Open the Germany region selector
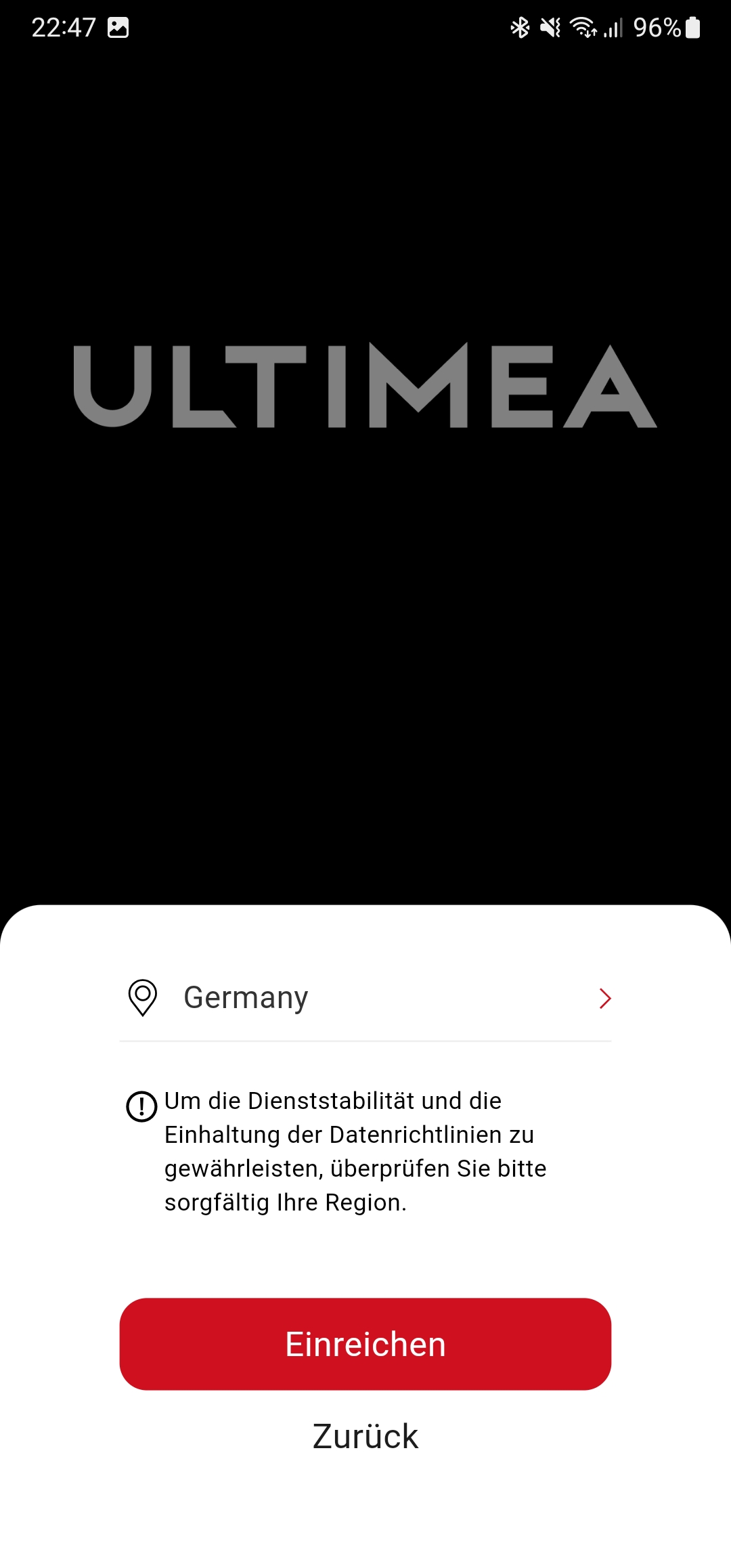This screenshot has width=731, height=1568. [x=365, y=998]
